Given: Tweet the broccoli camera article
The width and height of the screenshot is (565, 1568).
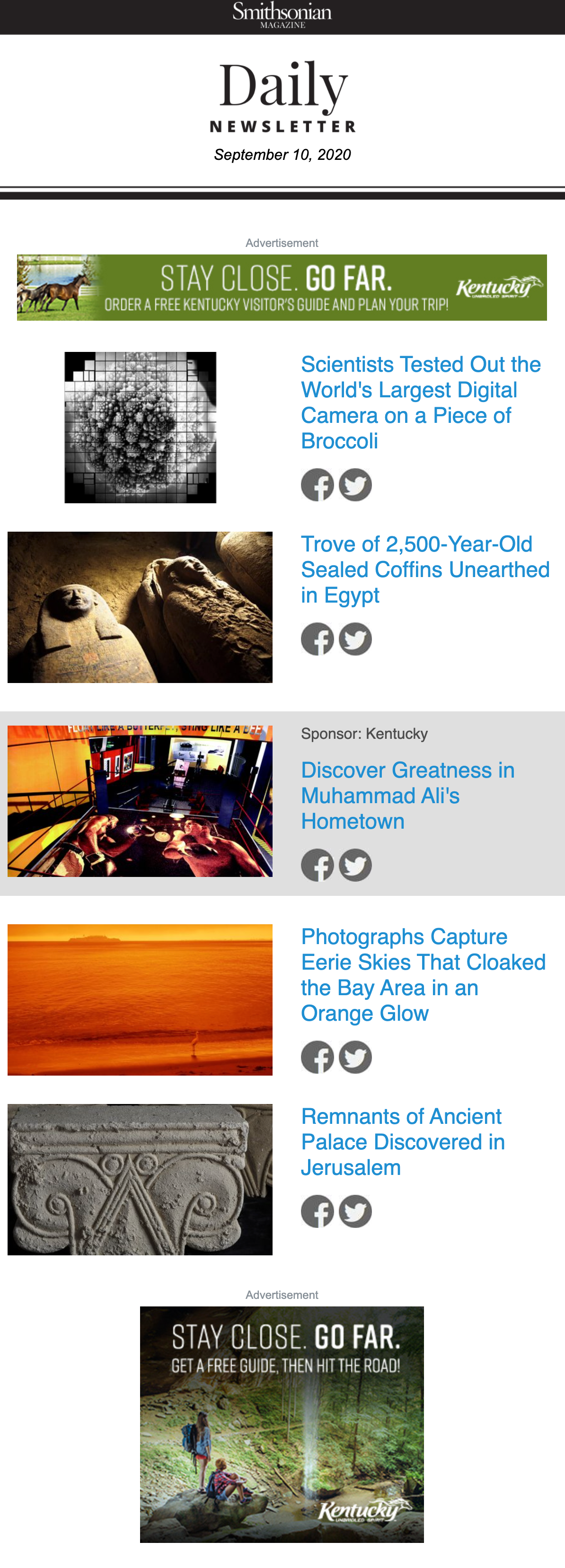Looking at the screenshot, I should tap(355, 485).
